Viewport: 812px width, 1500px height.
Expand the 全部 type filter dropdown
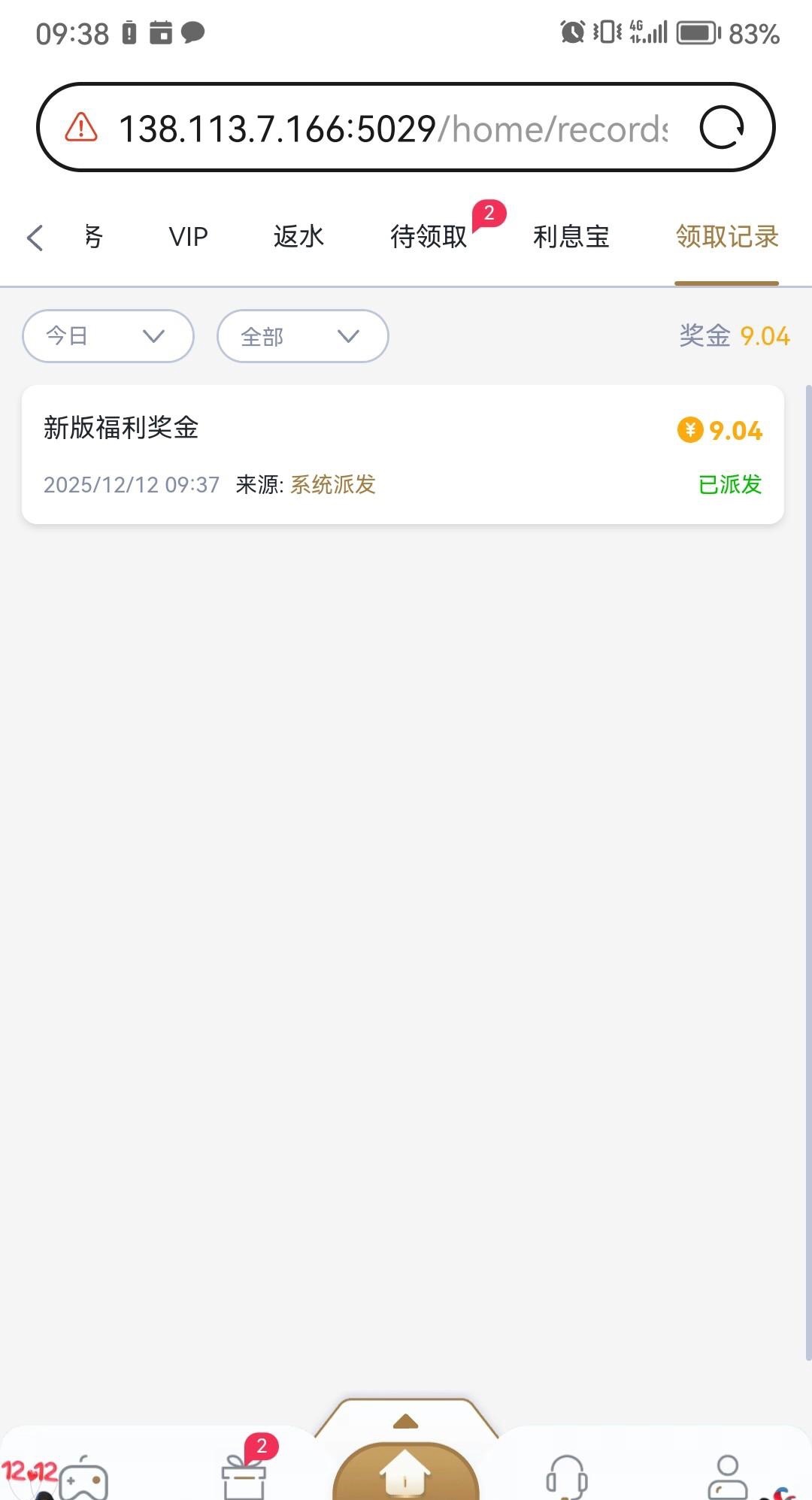[302, 336]
